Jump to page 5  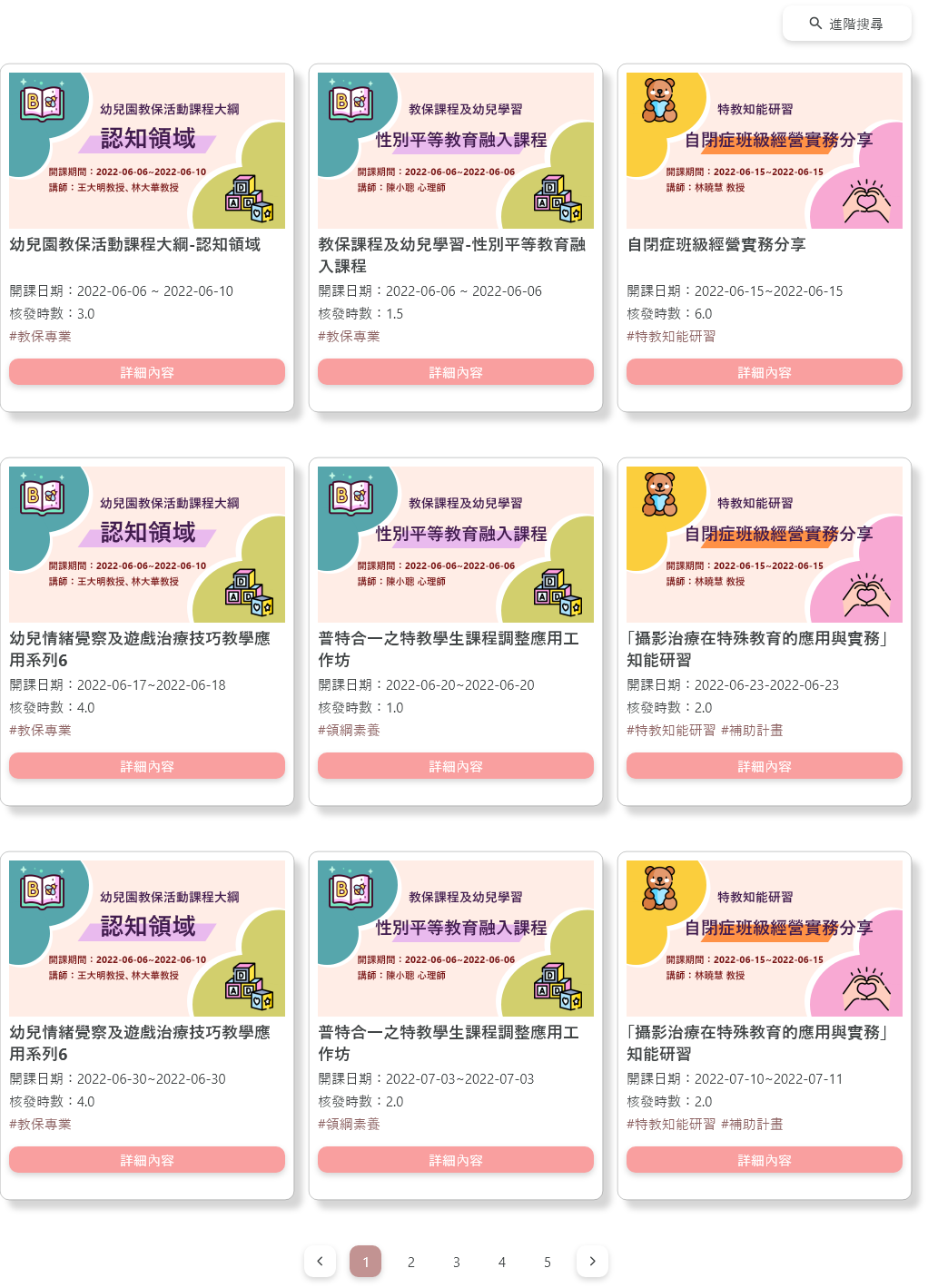tap(547, 1261)
